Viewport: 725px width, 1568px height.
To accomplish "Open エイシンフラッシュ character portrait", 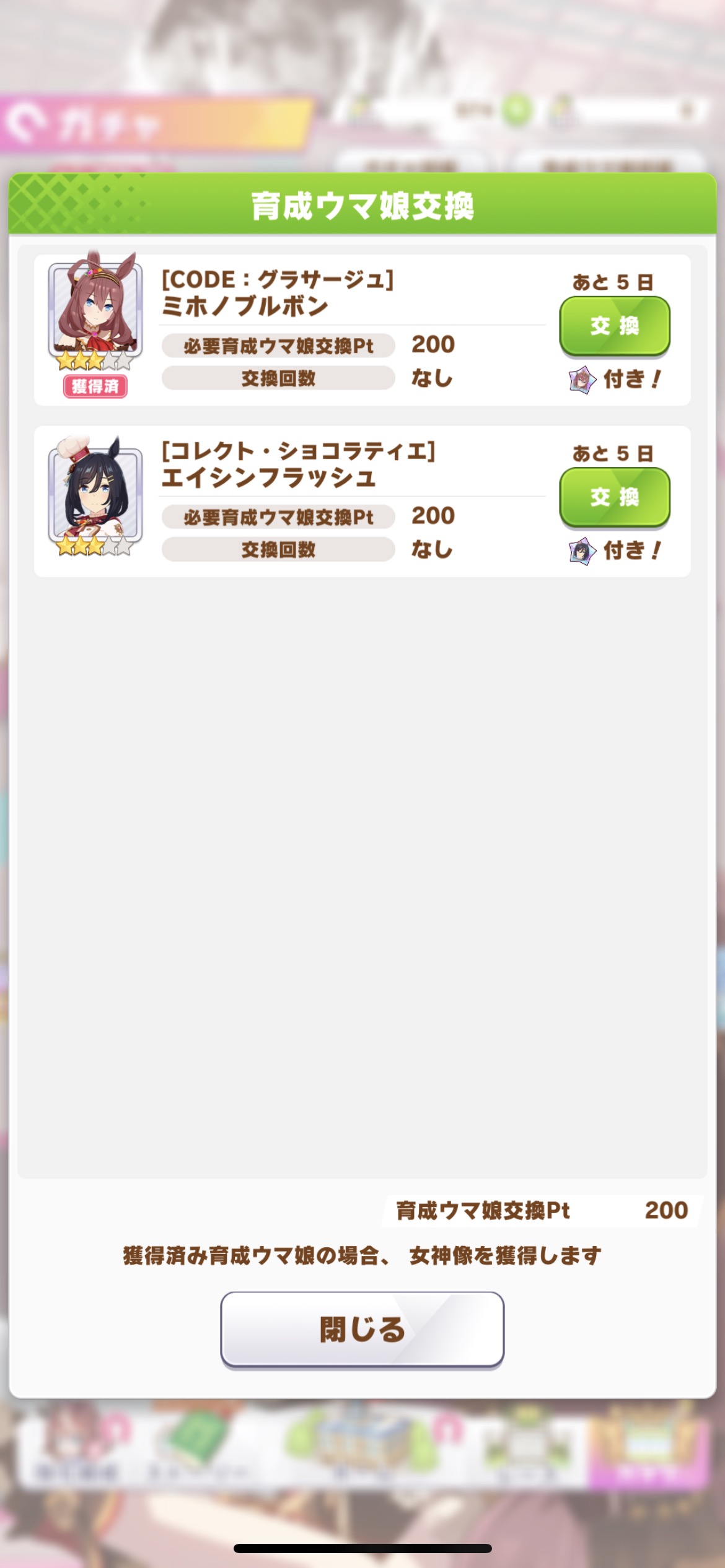I will 95,495.
